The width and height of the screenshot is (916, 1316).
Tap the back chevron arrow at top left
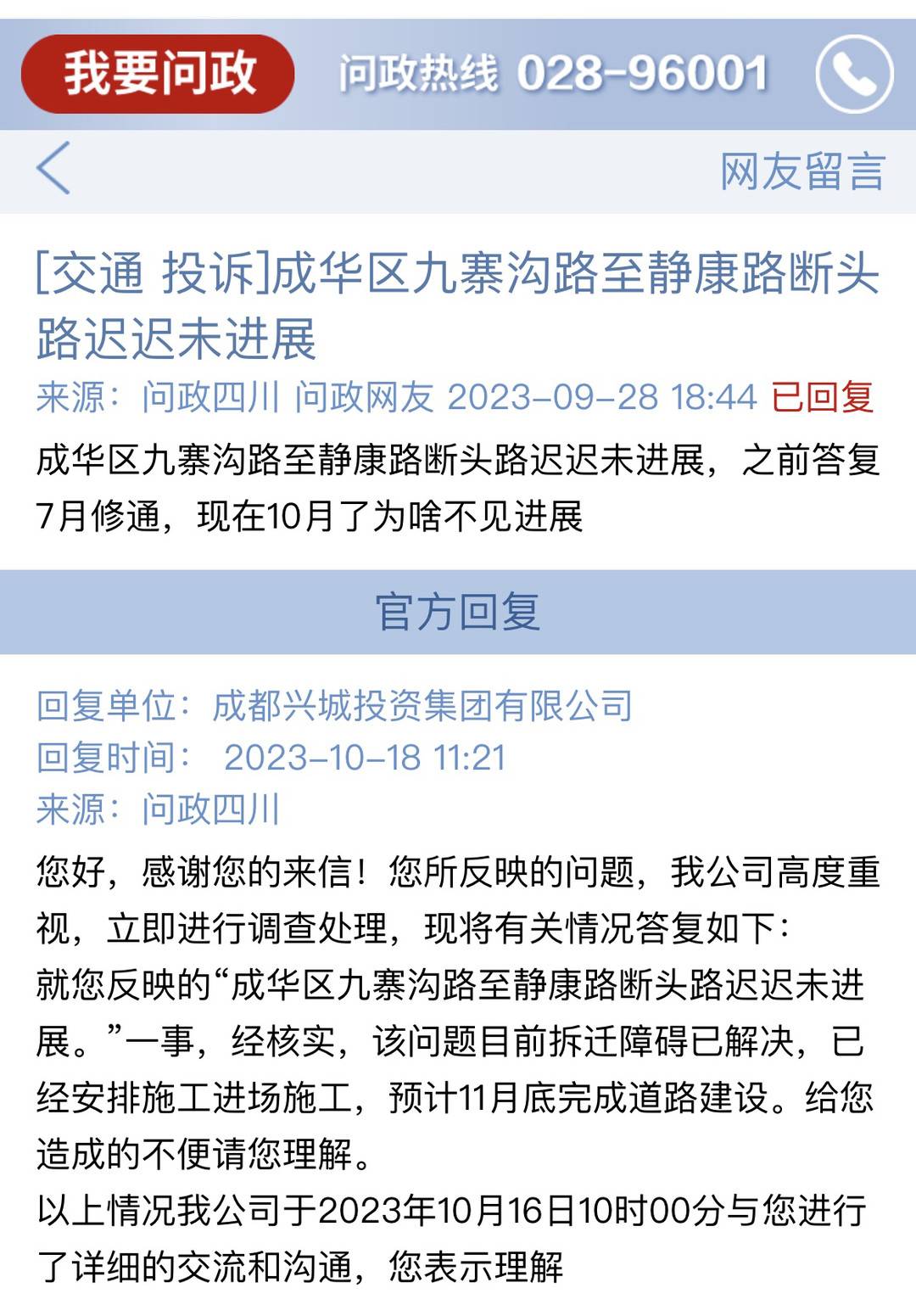point(51,169)
